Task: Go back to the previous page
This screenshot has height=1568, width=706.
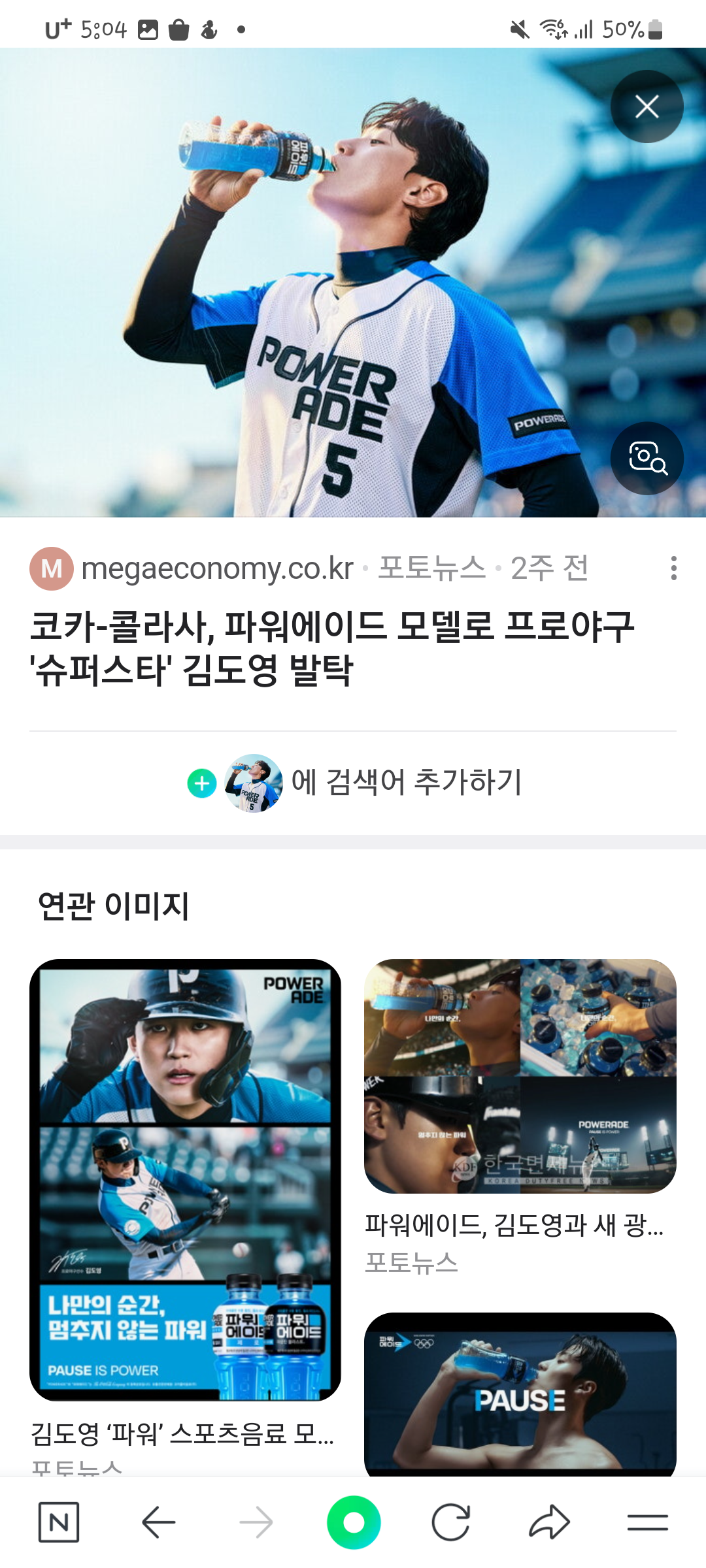Action: tap(158, 1522)
